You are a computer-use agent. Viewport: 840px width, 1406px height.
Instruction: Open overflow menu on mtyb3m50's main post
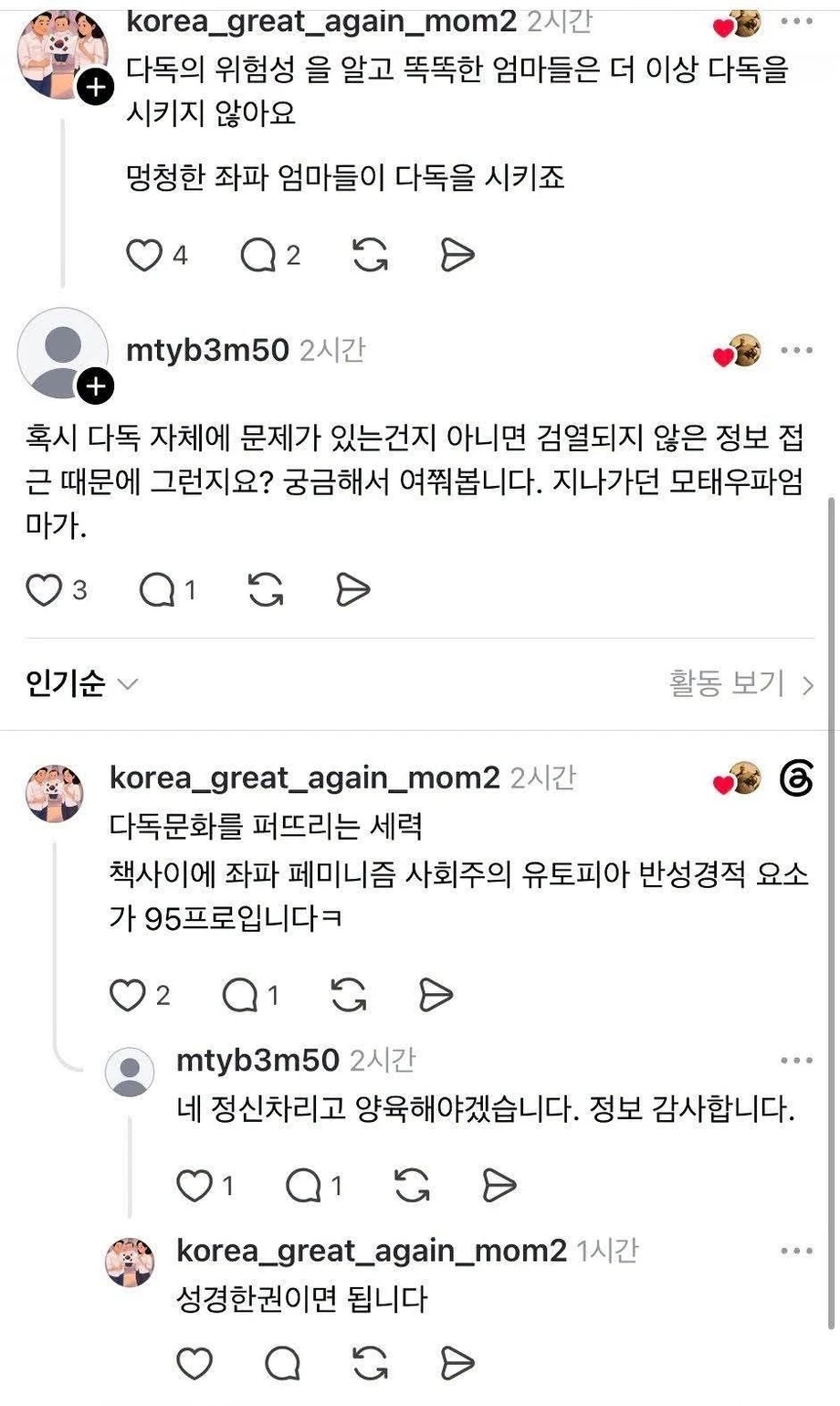796,350
